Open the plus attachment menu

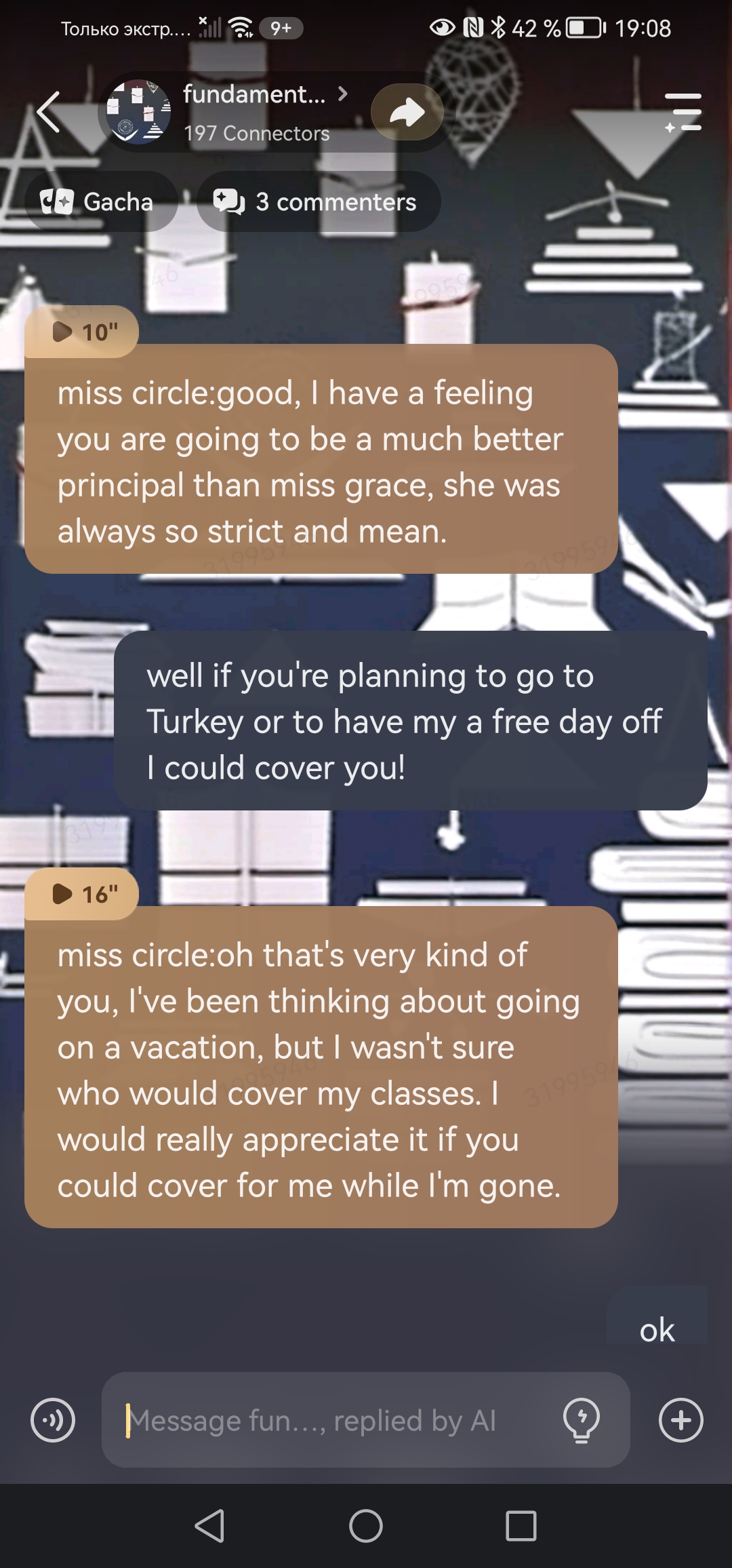tap(680, 1419)
